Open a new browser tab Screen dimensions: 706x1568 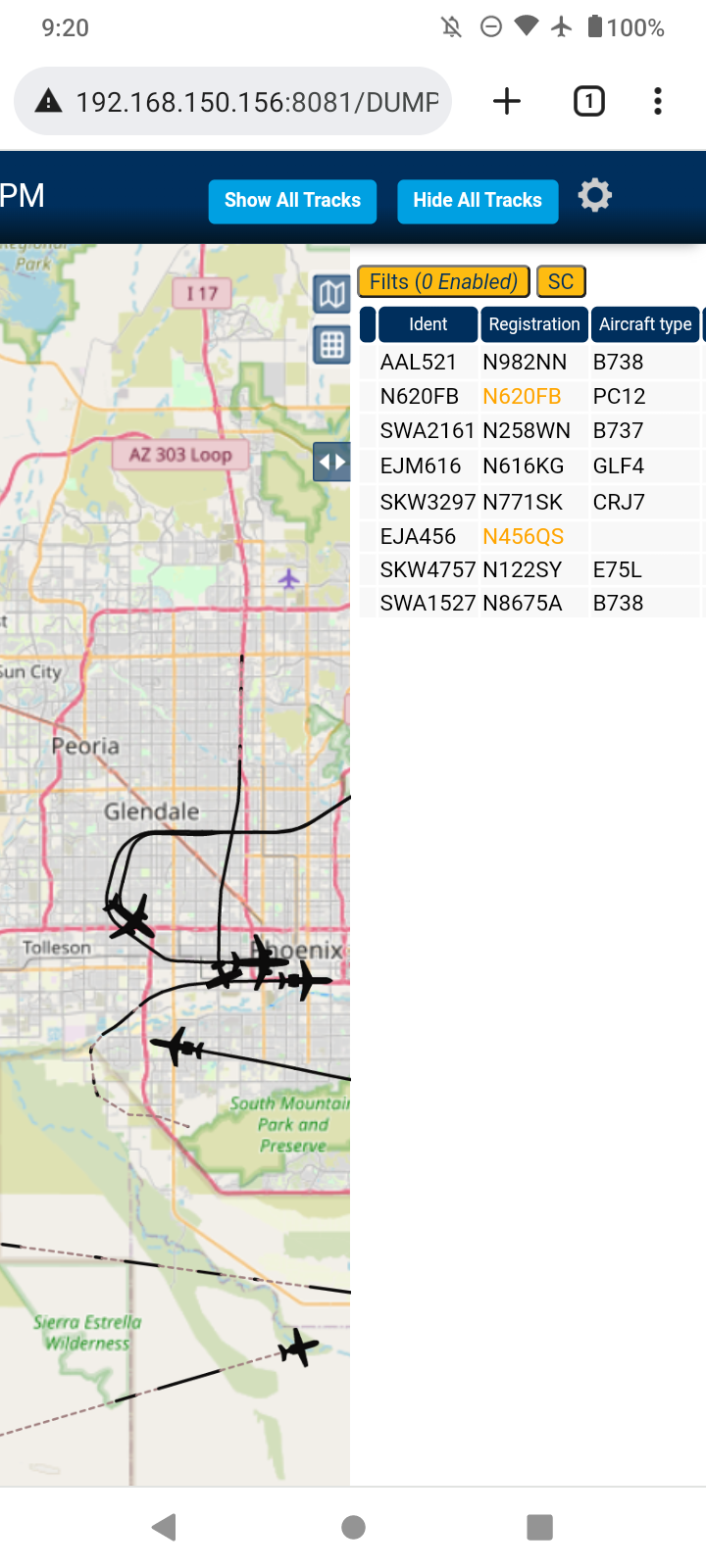coord(507,101)
